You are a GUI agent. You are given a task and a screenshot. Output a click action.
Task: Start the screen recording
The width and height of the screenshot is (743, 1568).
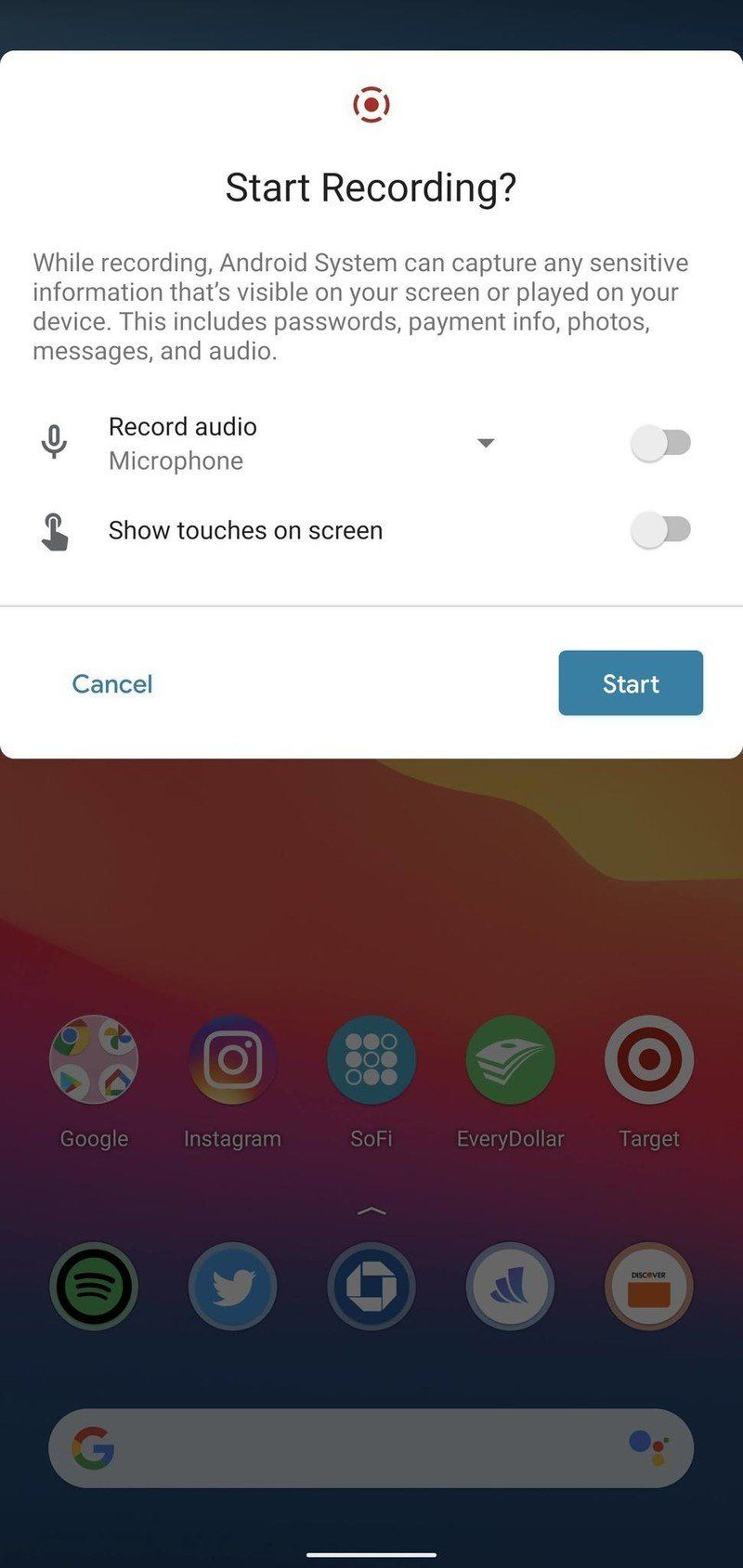pyautogui.click(x=630, y=683)
